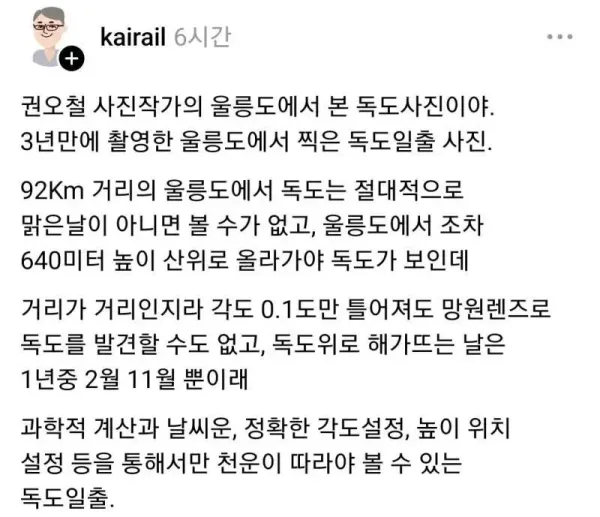Follow kairail via avatar plus badge
Screen dimensions: 600x517
pos(71,60)
